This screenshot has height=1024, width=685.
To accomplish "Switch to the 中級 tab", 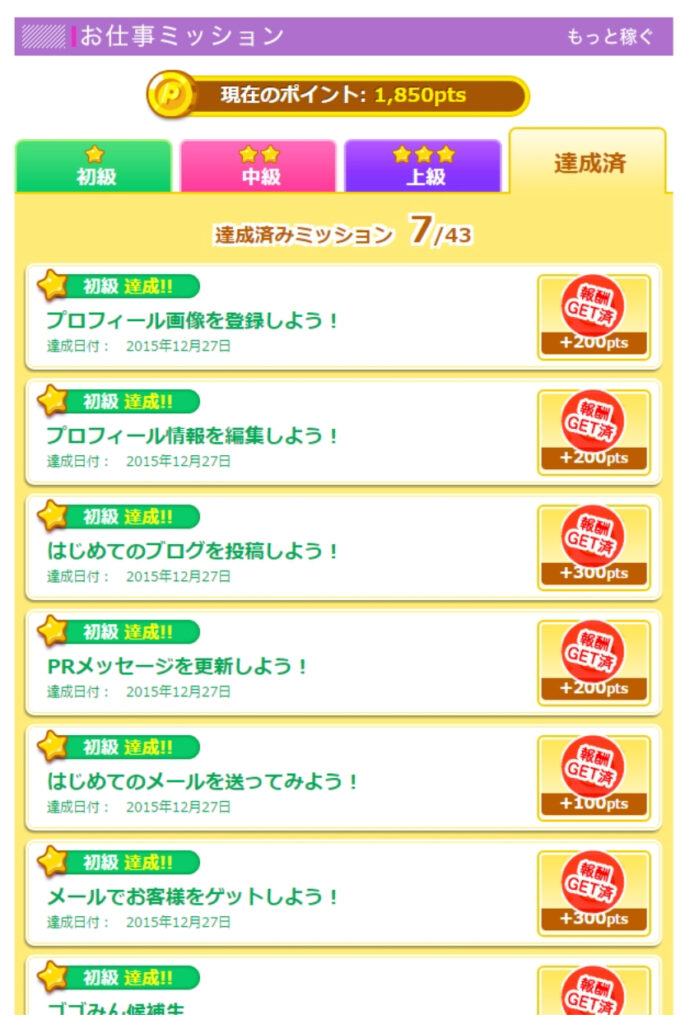I will tap(258, 167).
